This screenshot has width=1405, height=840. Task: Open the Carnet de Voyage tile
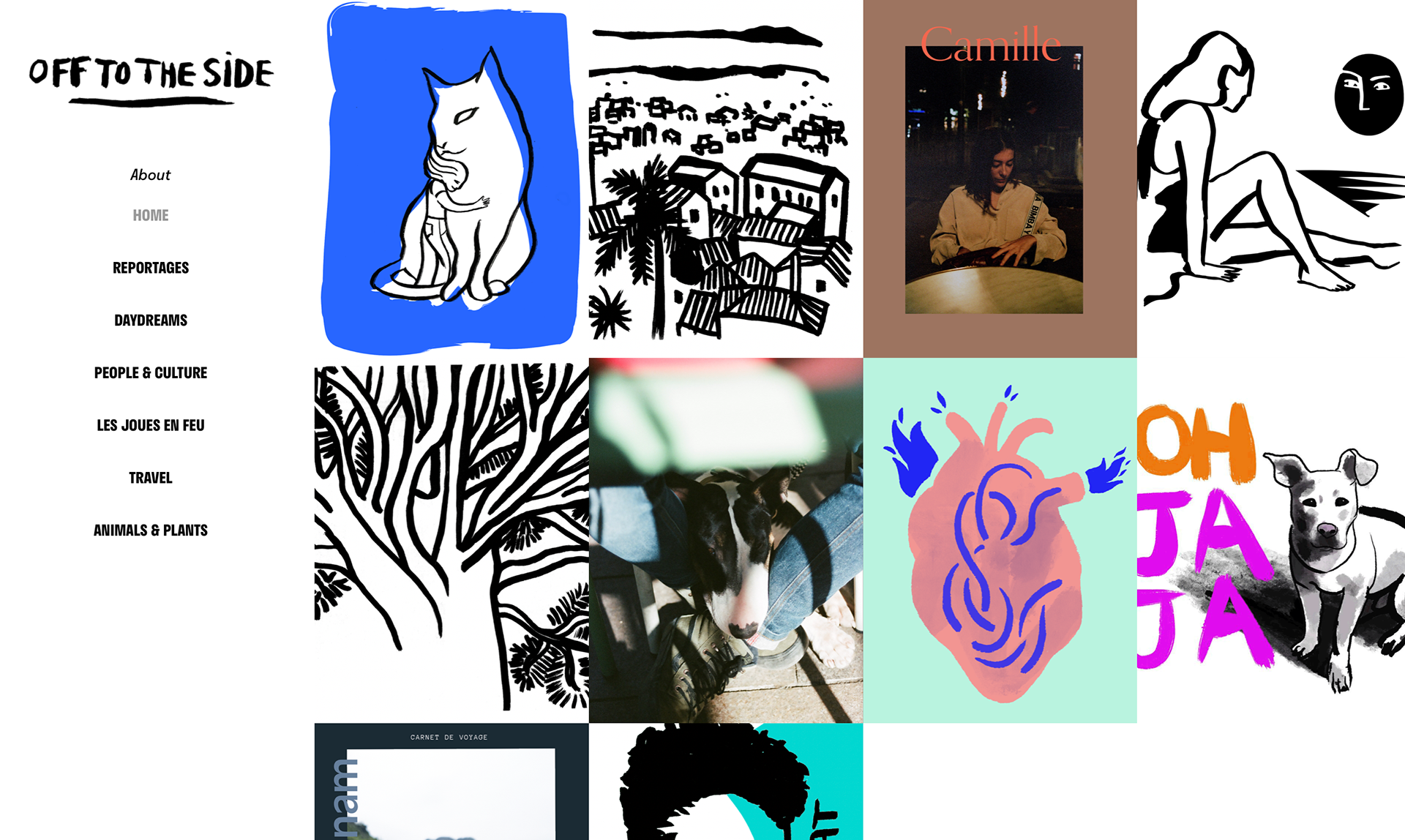[451, 783]
